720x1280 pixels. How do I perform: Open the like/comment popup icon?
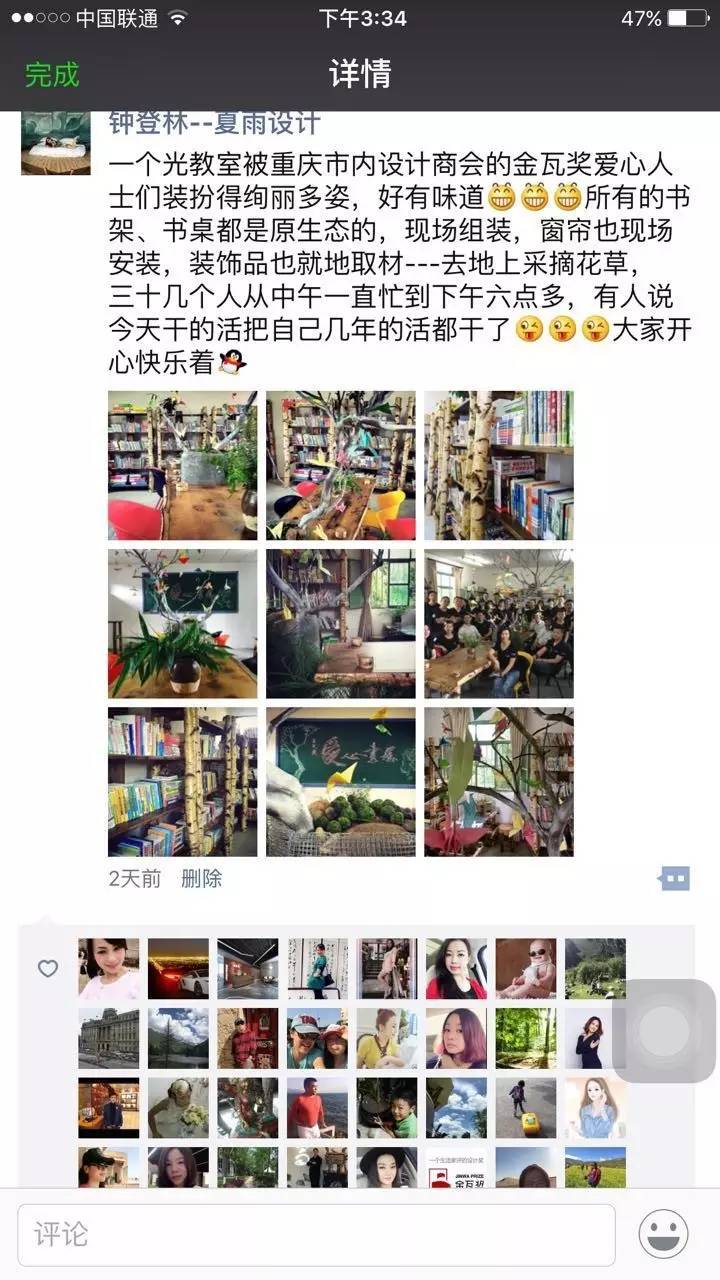point(674,879)
